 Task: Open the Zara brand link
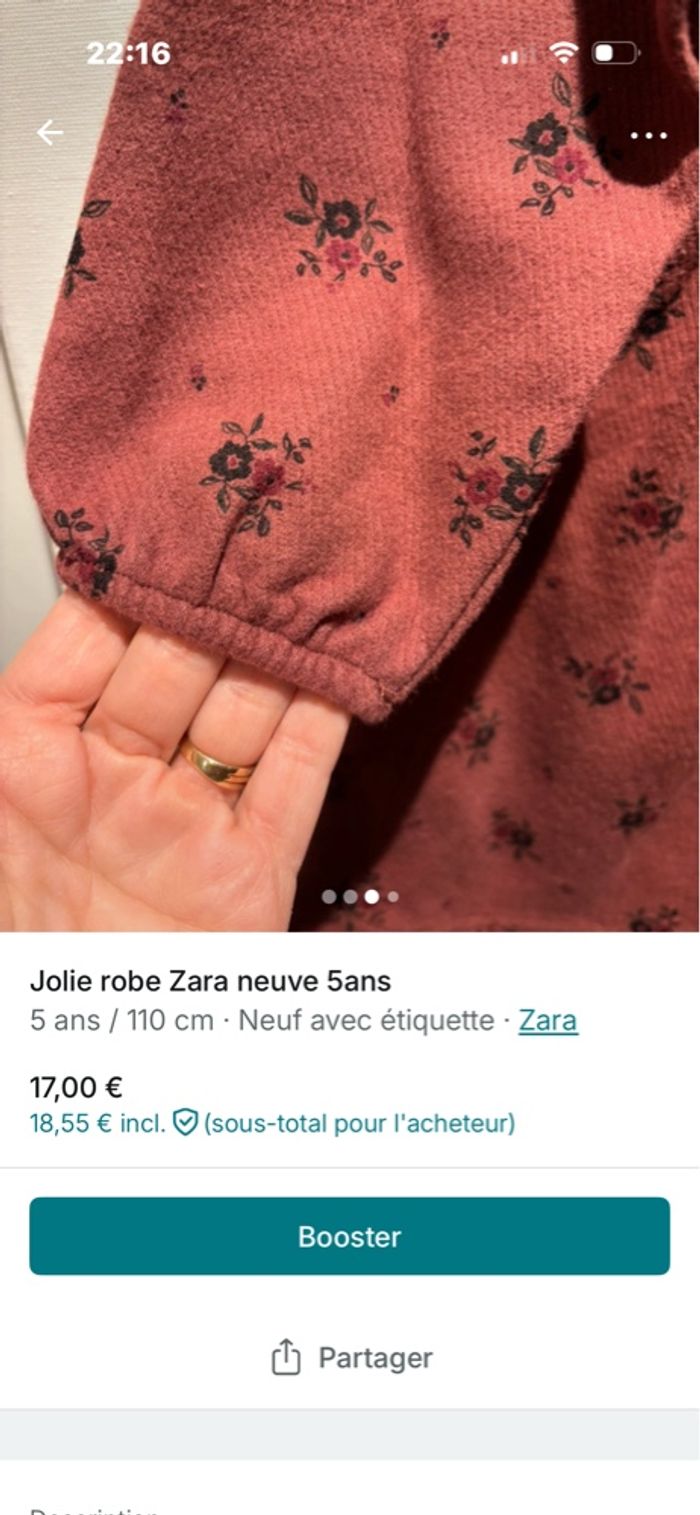[x=547, y=1020]
